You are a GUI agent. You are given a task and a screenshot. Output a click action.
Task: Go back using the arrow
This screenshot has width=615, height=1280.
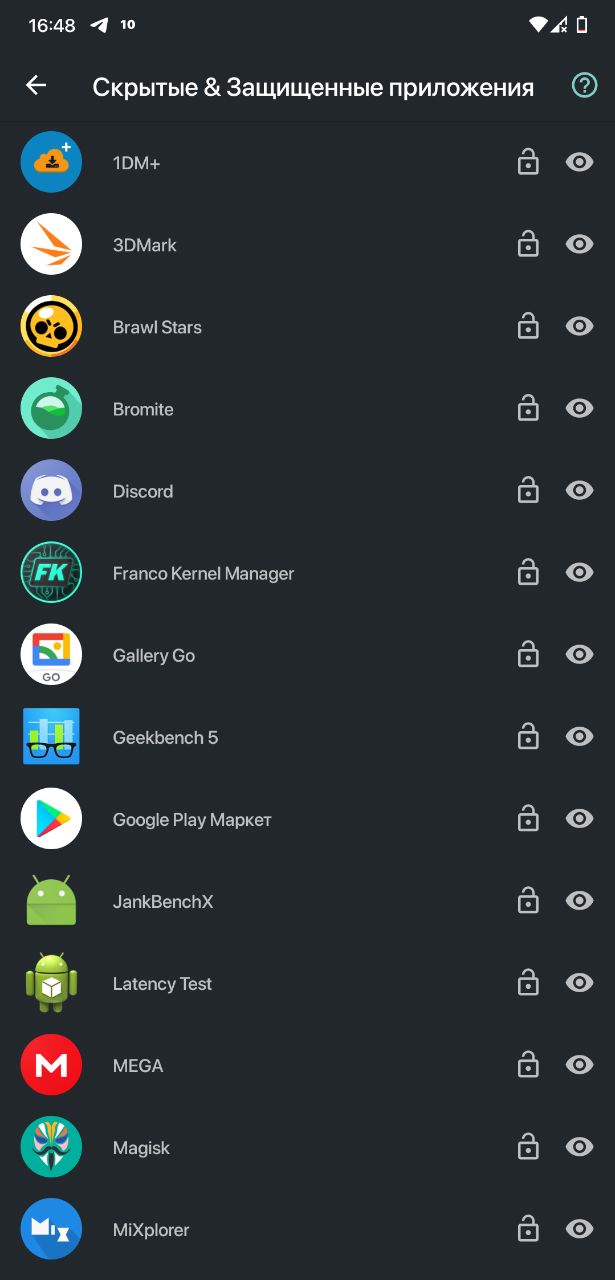point(36,86)
